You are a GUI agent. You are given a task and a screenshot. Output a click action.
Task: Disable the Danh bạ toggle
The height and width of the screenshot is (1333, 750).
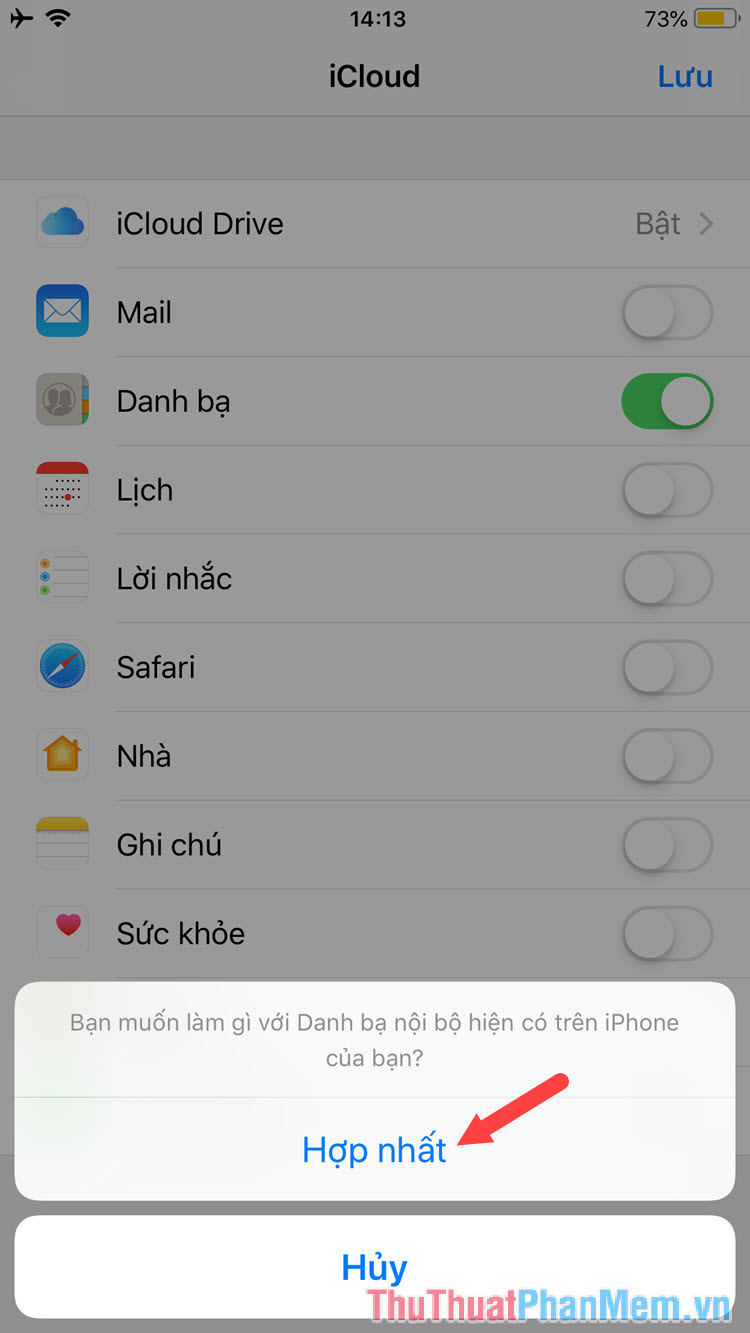[667, 400]
